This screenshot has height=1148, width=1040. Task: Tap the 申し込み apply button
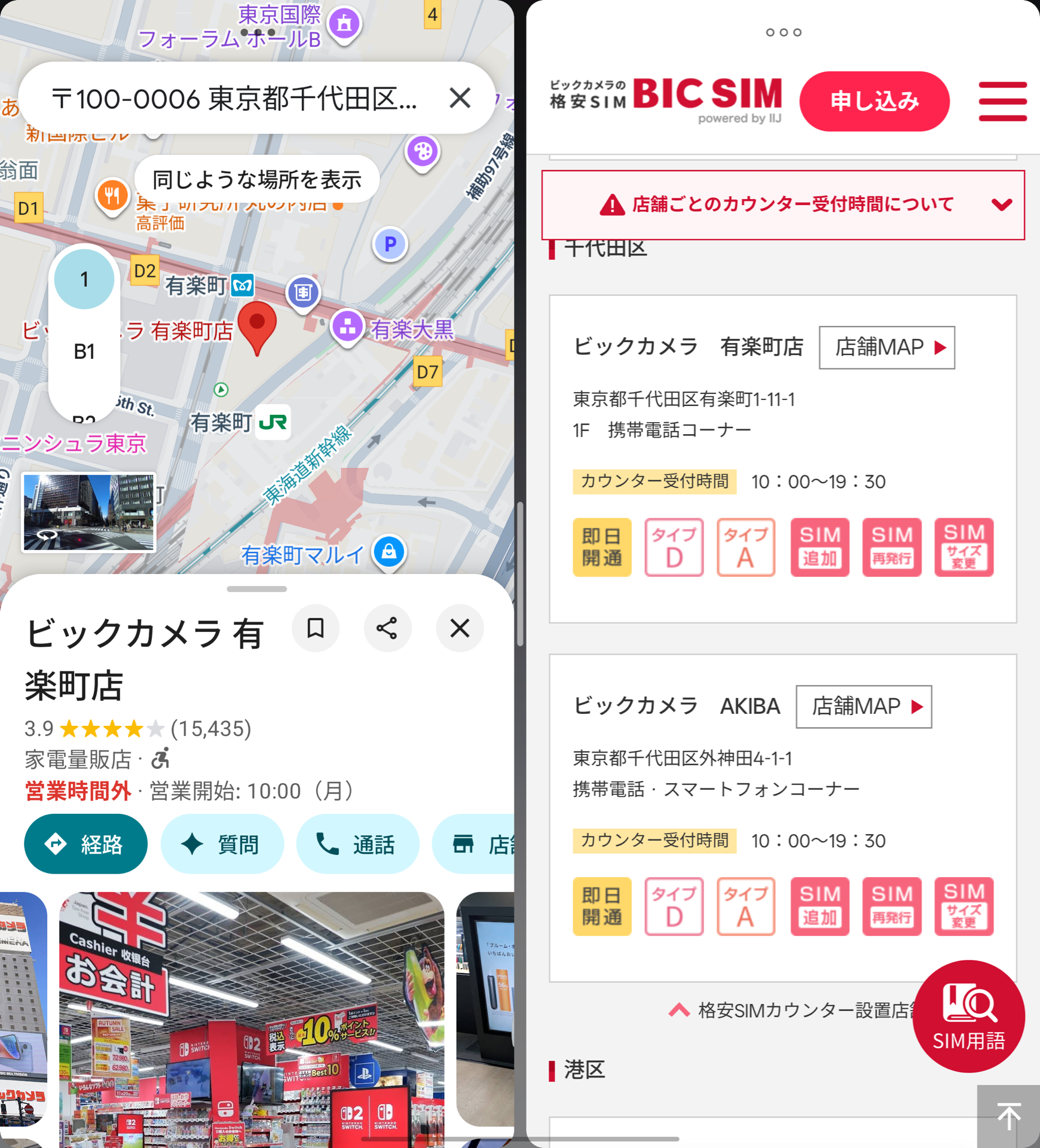coord(874,101)
